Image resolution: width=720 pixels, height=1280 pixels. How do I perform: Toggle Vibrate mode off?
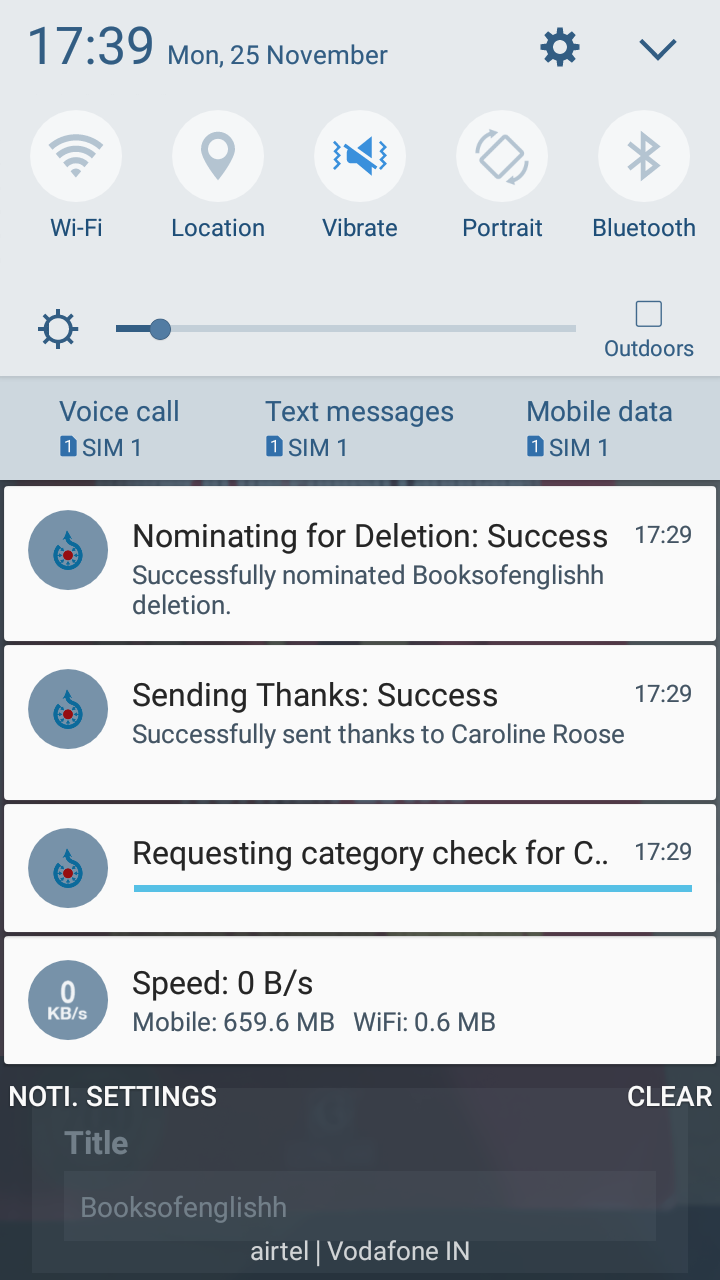(360, 156)
